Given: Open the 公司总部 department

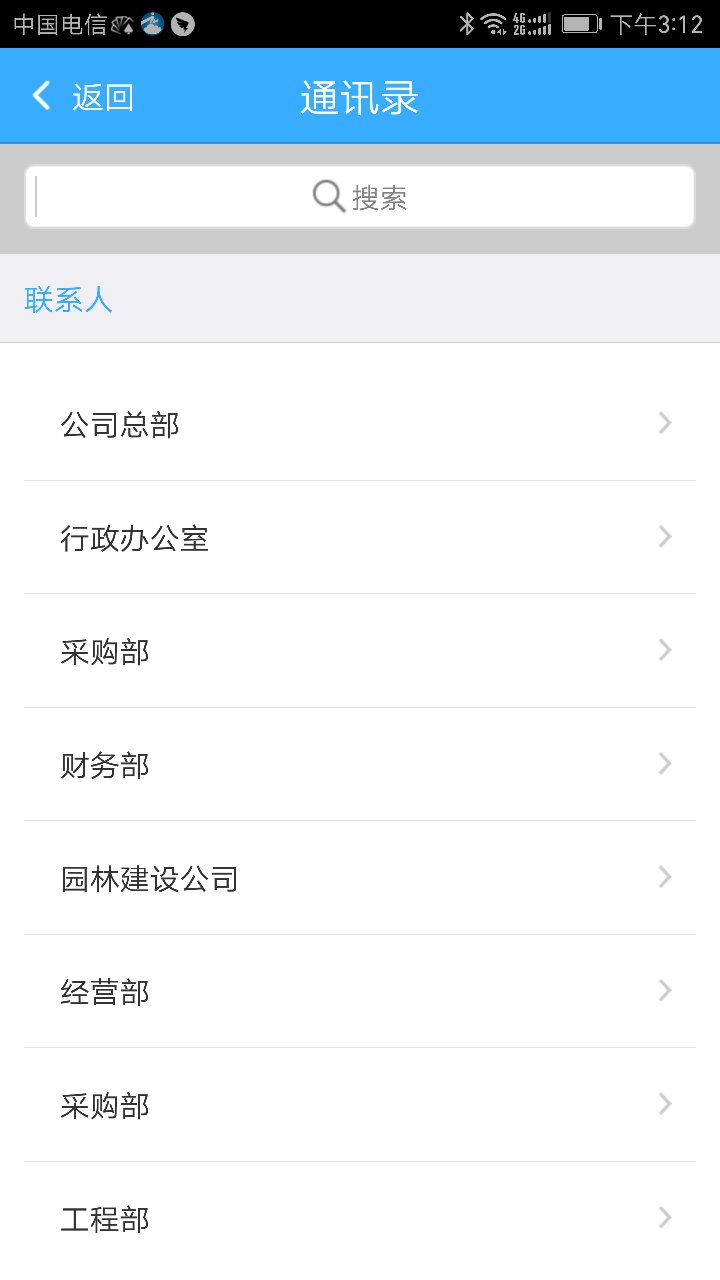Looking at the screenshot, I should pos(360,424).
